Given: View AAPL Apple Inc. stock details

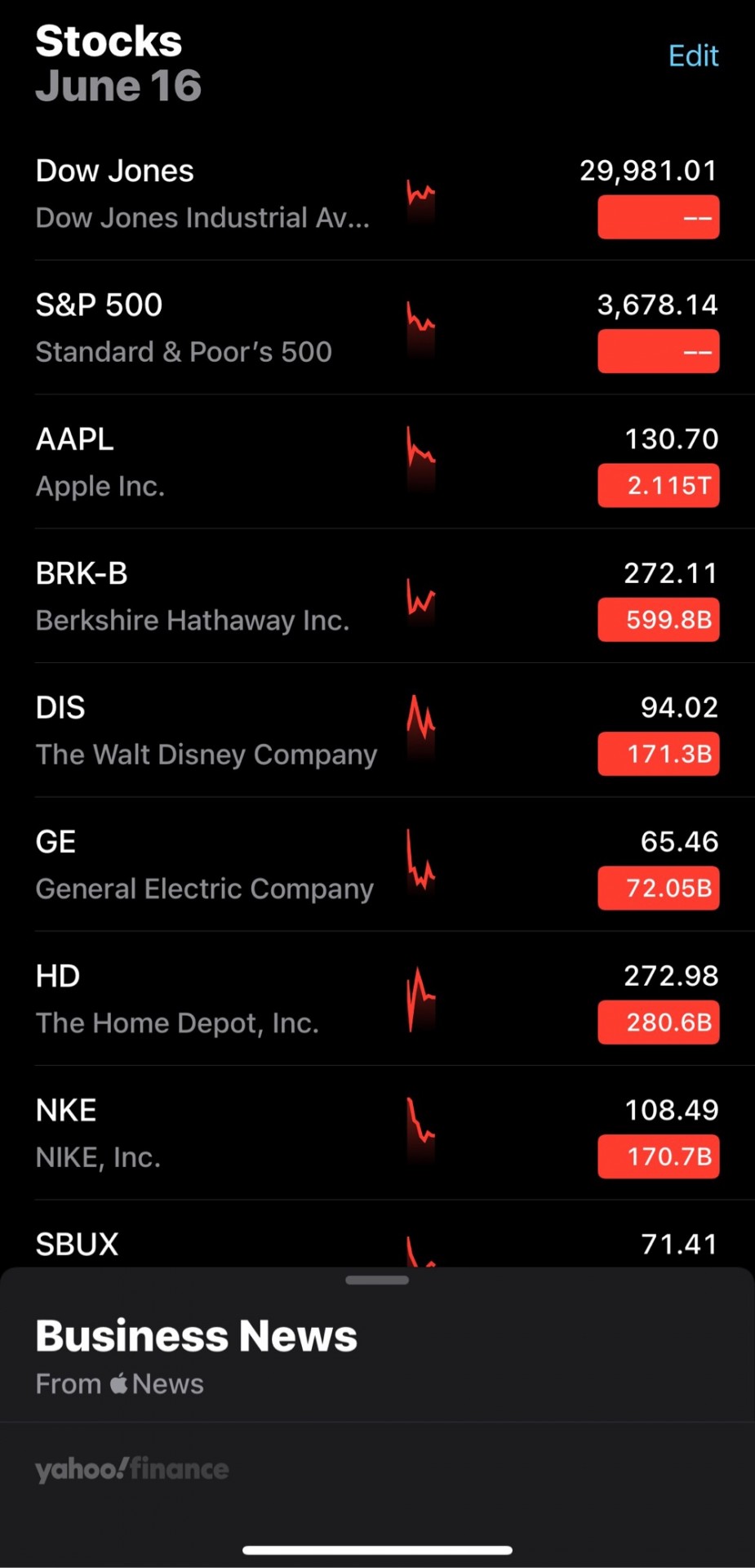Looking at the screenshot, I should click(x=377, y=461).
